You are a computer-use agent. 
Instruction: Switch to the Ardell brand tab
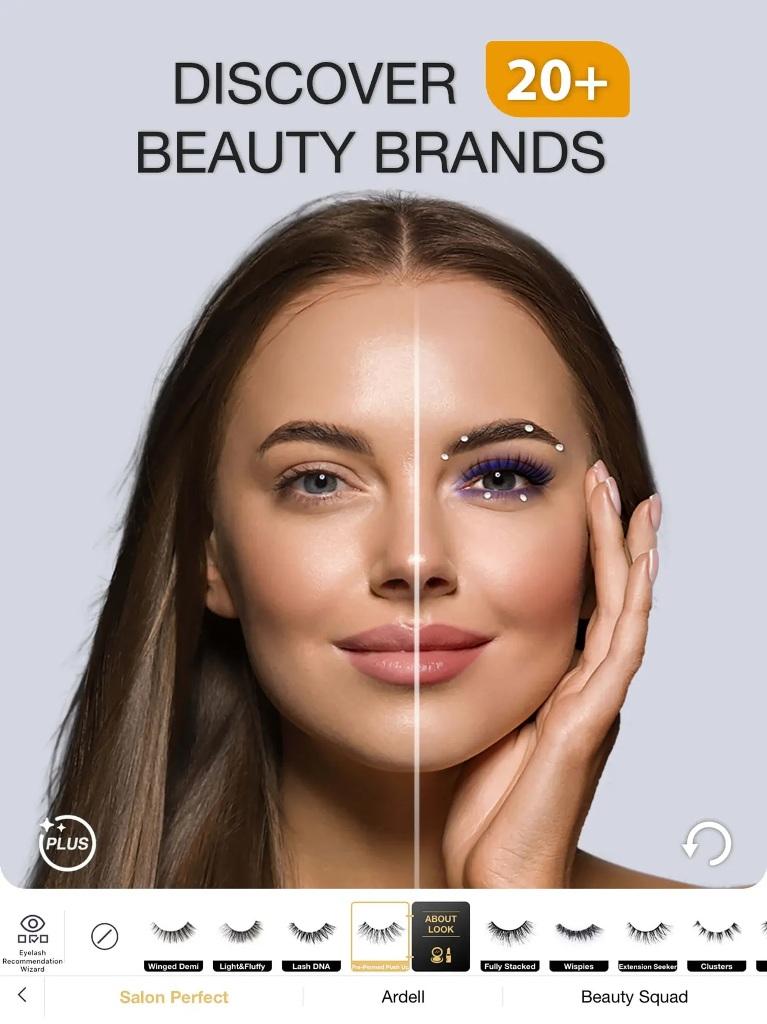pyautogui.click(x=403, y=997)
